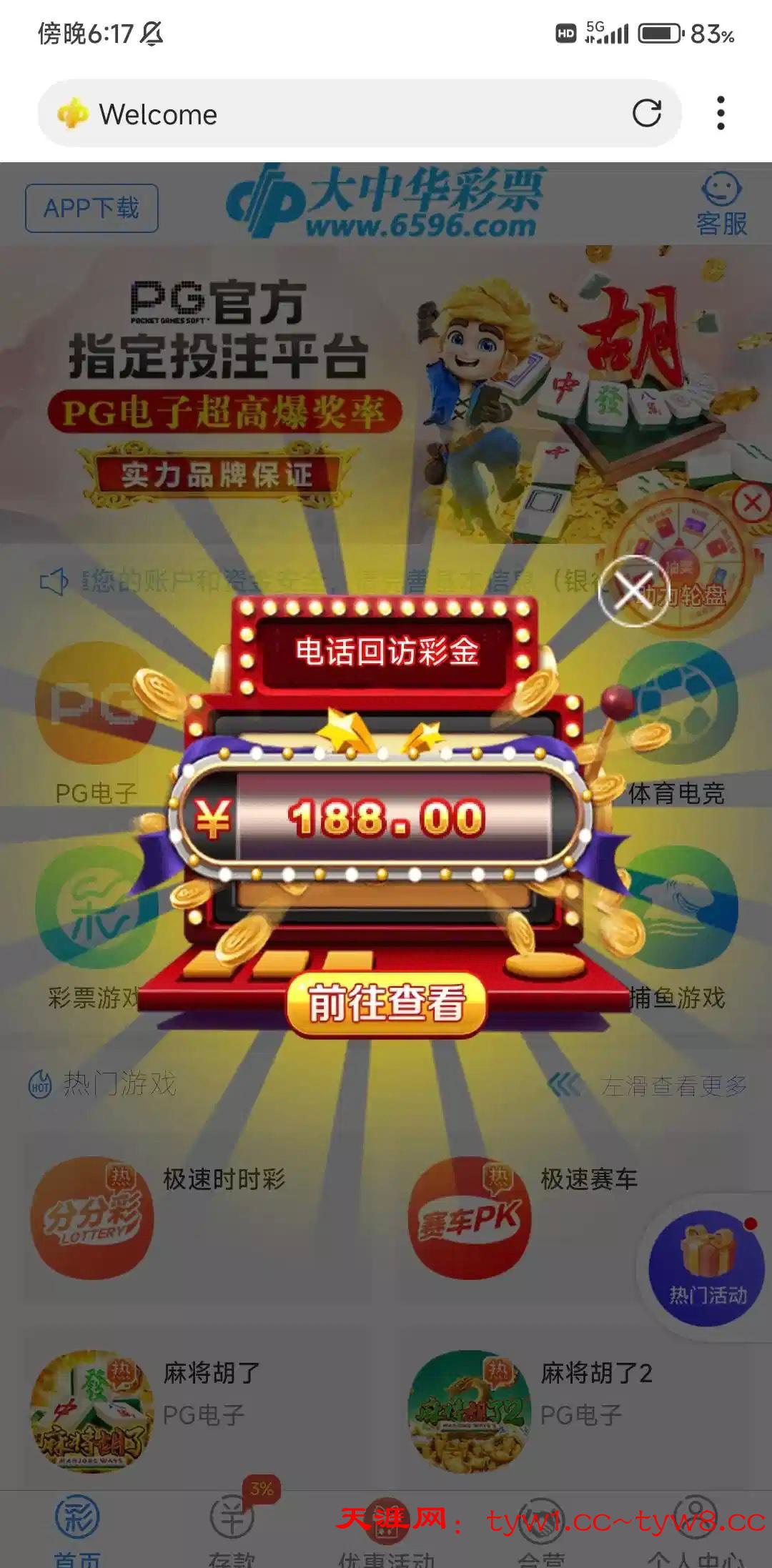This screenshot has height=1568, width=772.
Task: Close the floating lucky wheel widget
Action: tap(752, 503)
